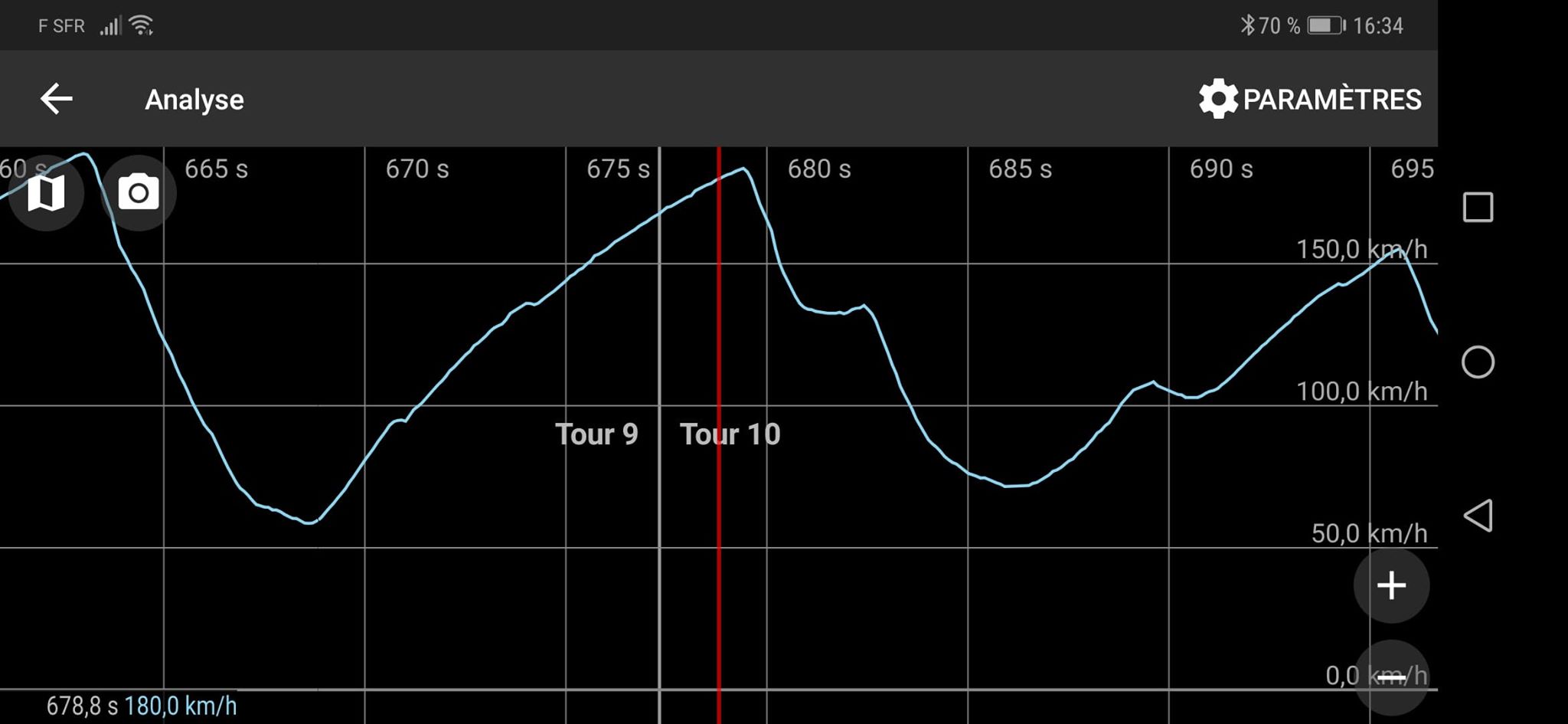
Task: Open recent apps with the square button
Action: tap(1478, 208)
